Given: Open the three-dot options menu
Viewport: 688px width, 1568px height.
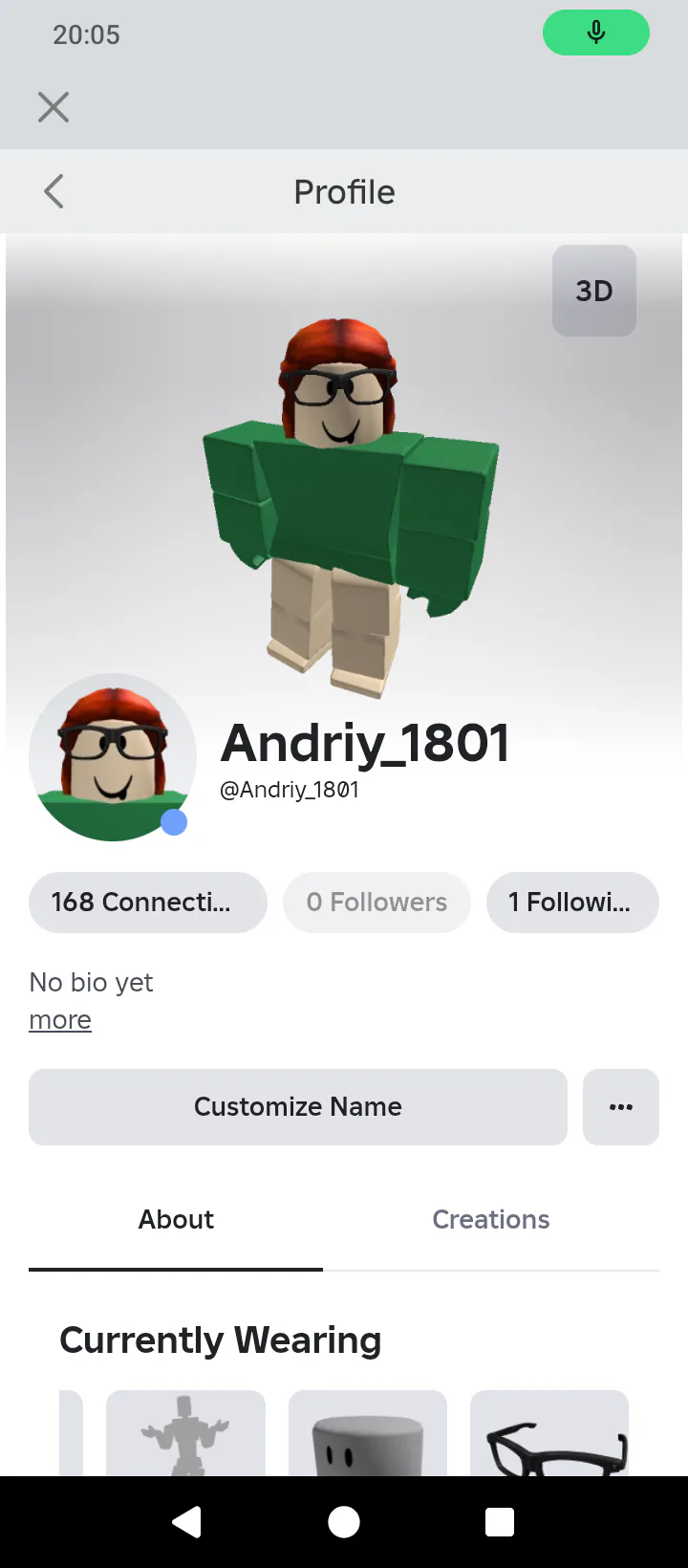Looking at the screenshot, I should tap(621, 1107).
